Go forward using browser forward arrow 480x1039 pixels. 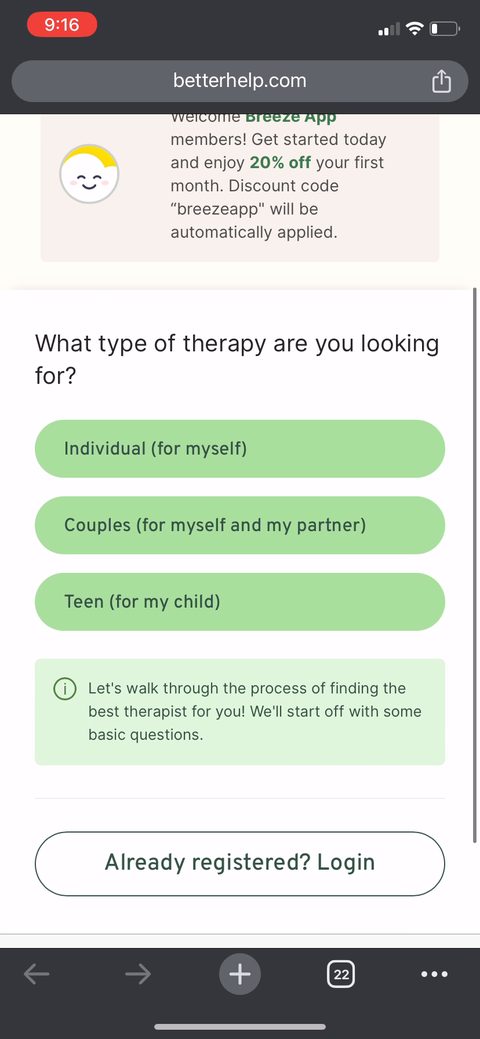138,974
